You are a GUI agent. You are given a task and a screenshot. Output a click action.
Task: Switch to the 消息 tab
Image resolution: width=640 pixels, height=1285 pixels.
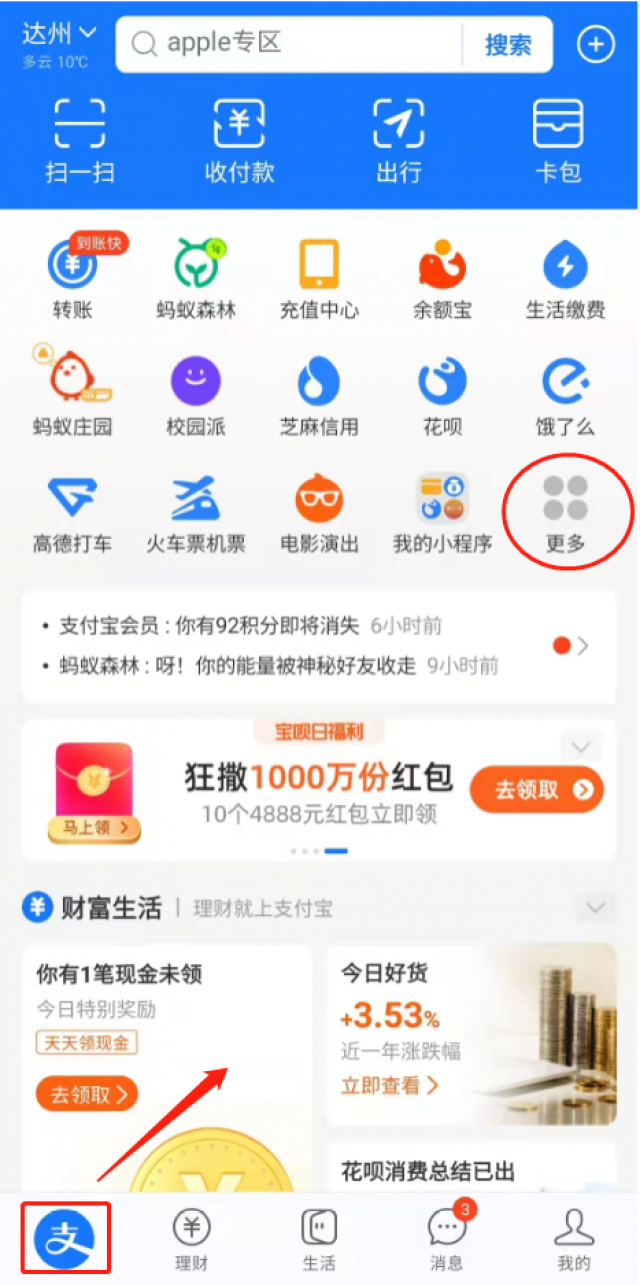click(x=446, y=1238)
